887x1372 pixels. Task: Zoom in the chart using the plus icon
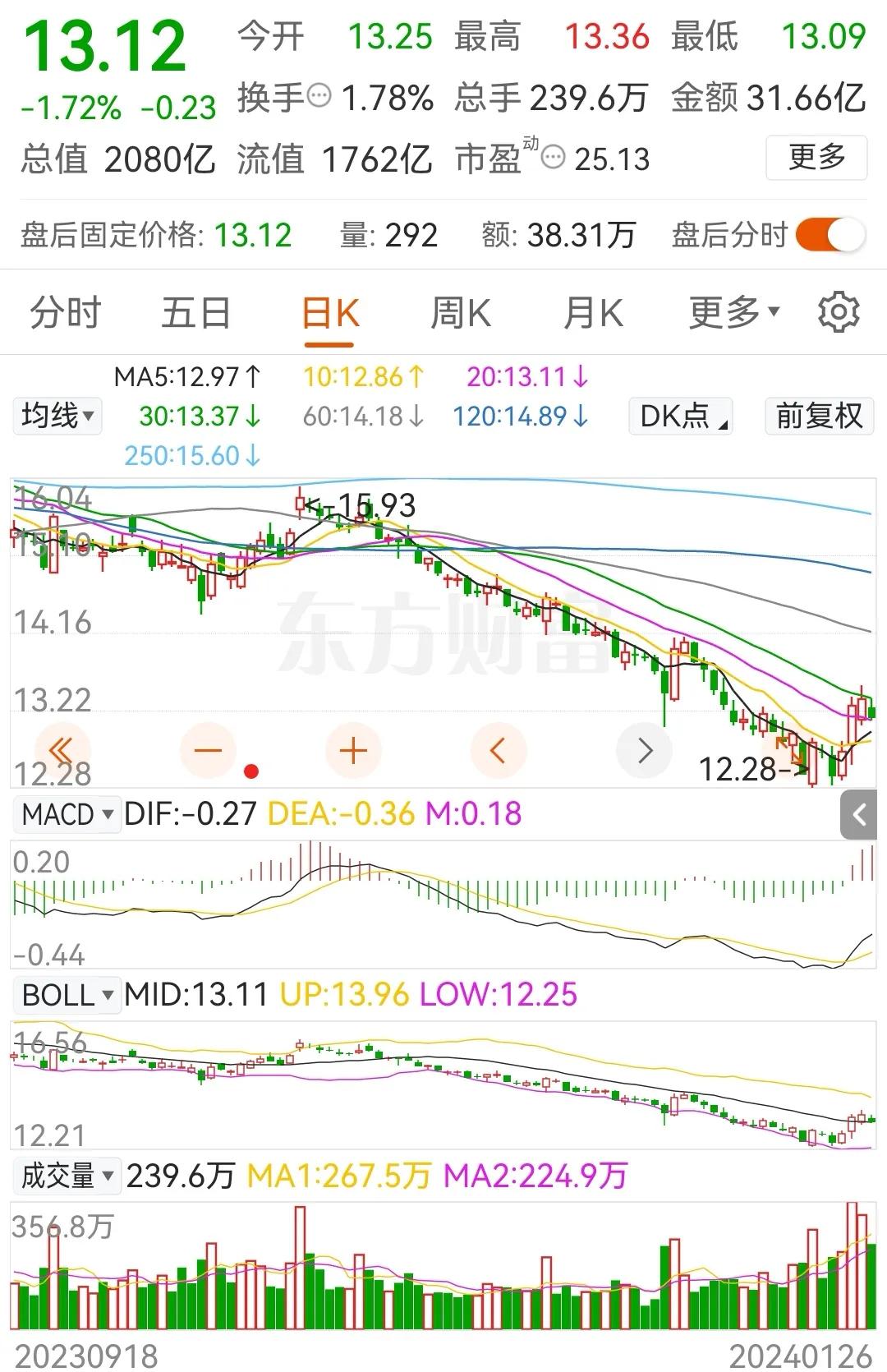point(352,749)
